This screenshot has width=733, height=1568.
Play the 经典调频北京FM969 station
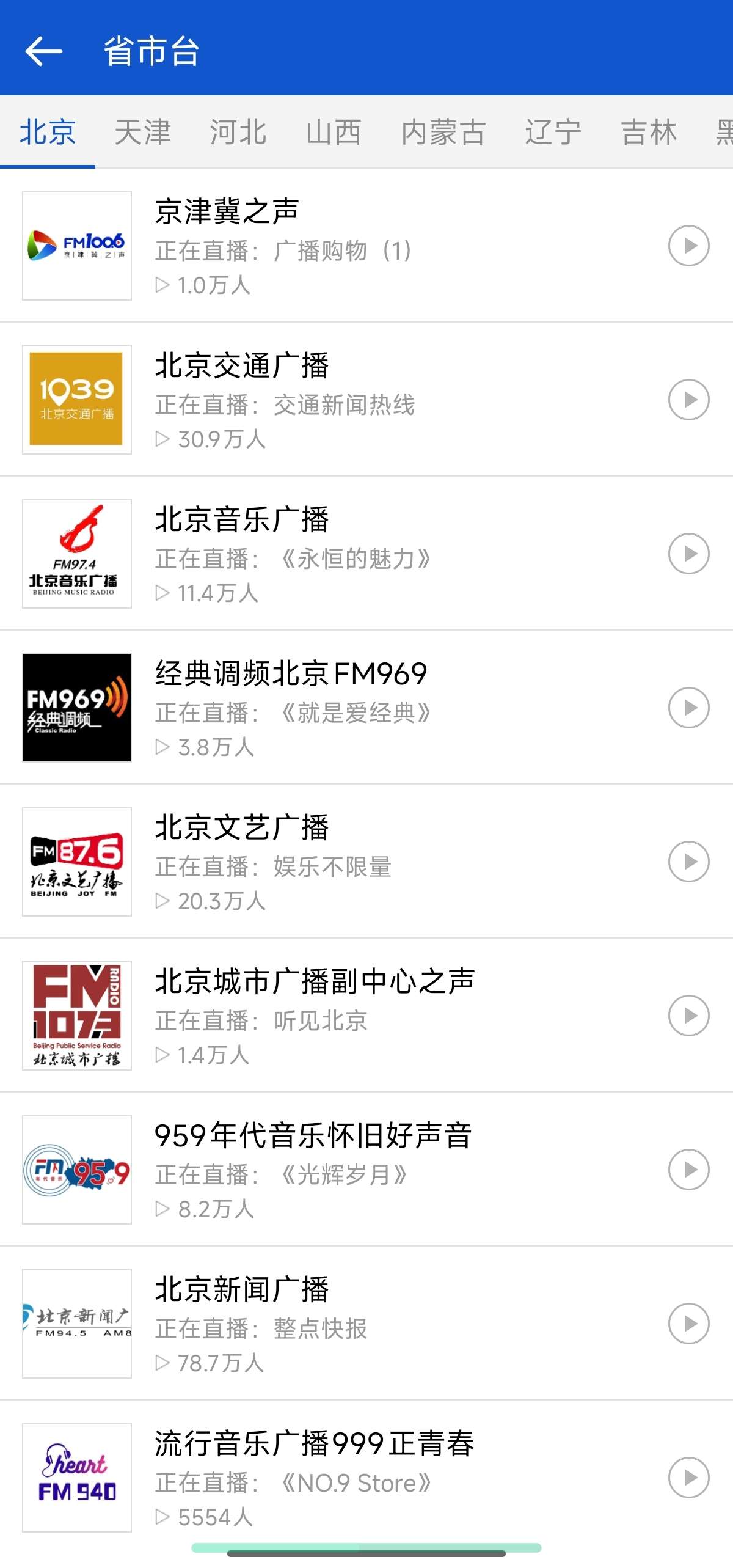(x=688, y=708)
